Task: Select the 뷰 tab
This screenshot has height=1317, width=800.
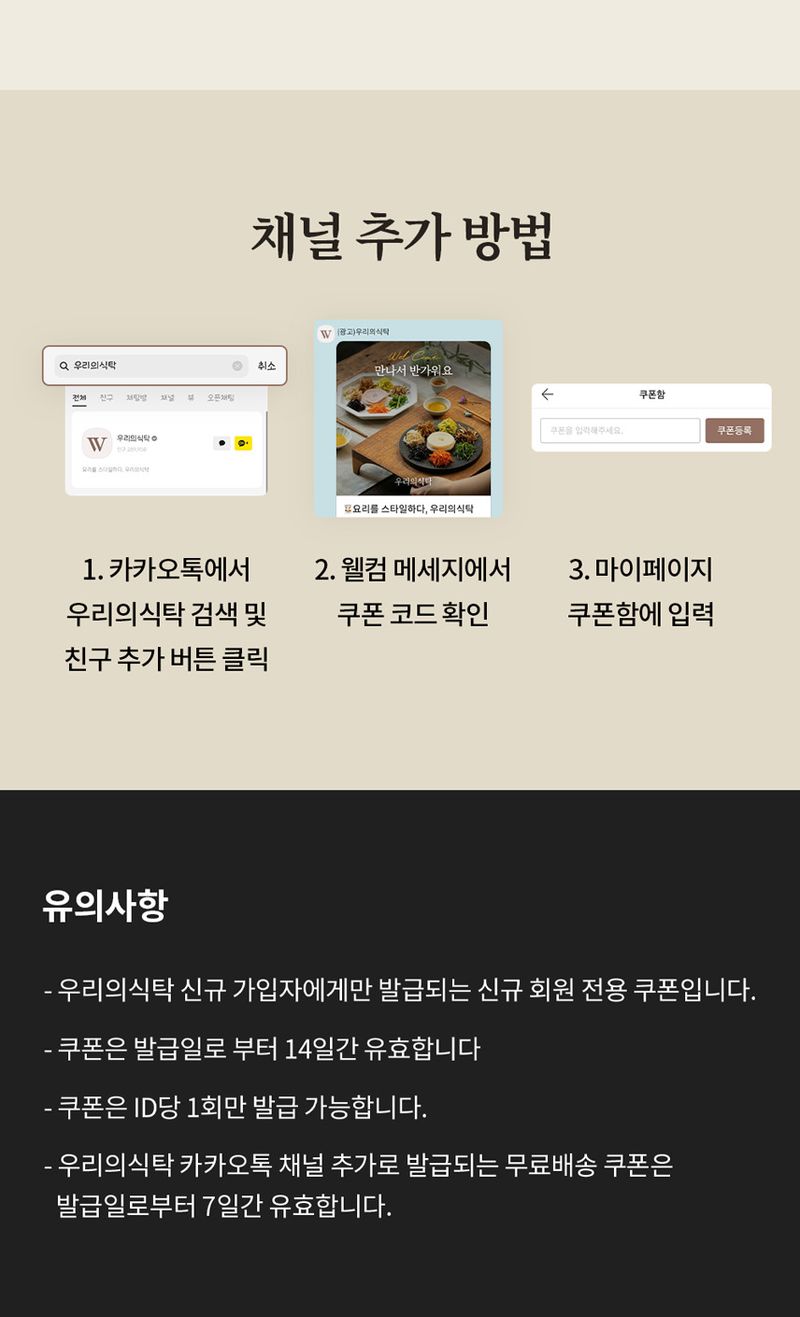Action: point(189,398)
